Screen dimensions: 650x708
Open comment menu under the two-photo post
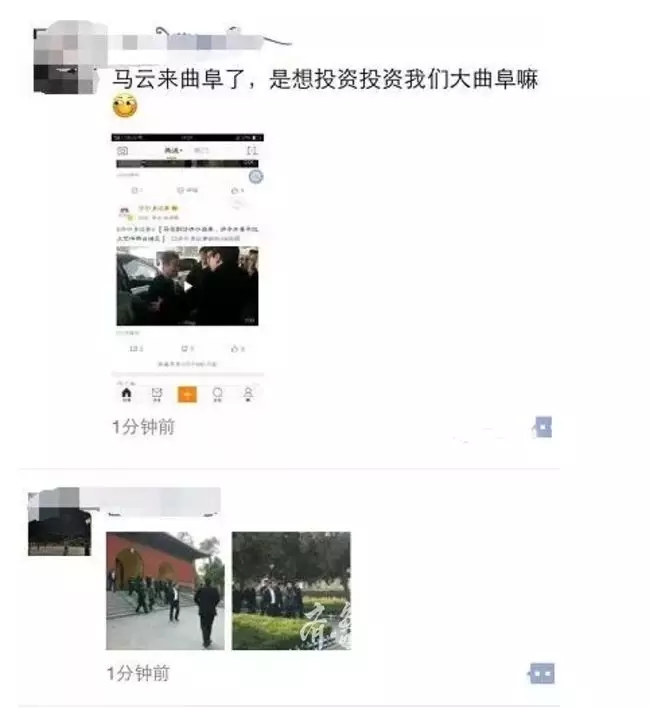[x=541, y=674]
